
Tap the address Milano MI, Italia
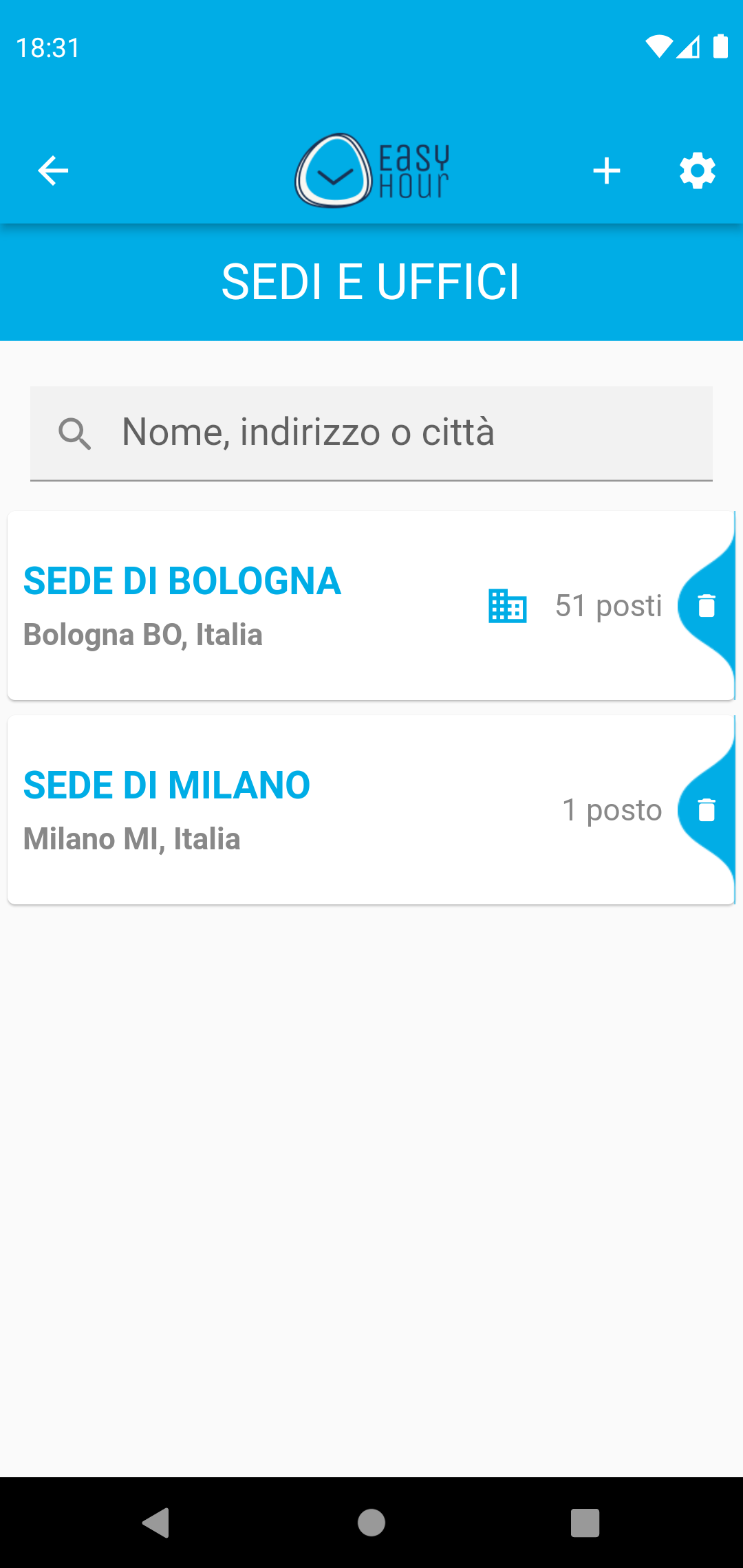click(131, 838)
